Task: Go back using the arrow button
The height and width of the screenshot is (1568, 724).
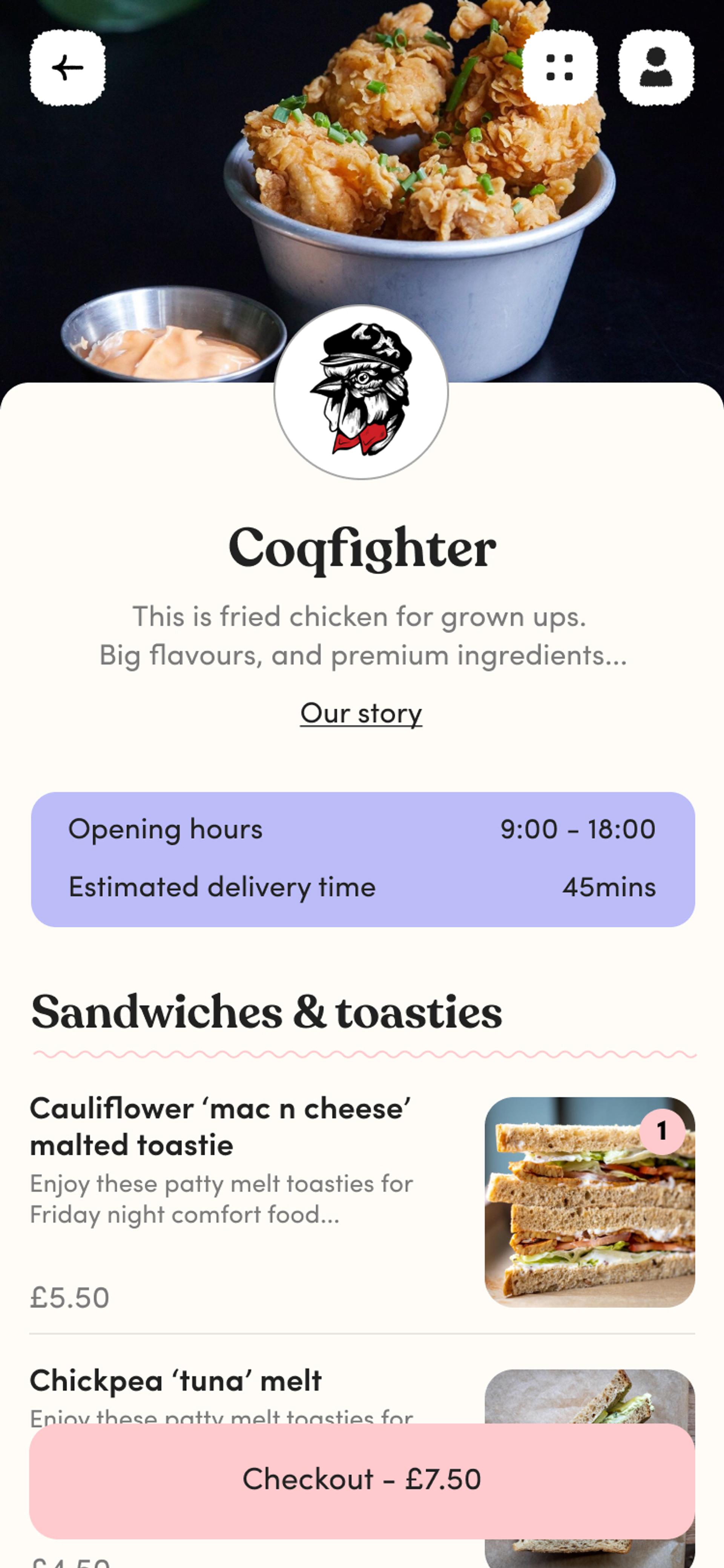Action: [67, 68]
